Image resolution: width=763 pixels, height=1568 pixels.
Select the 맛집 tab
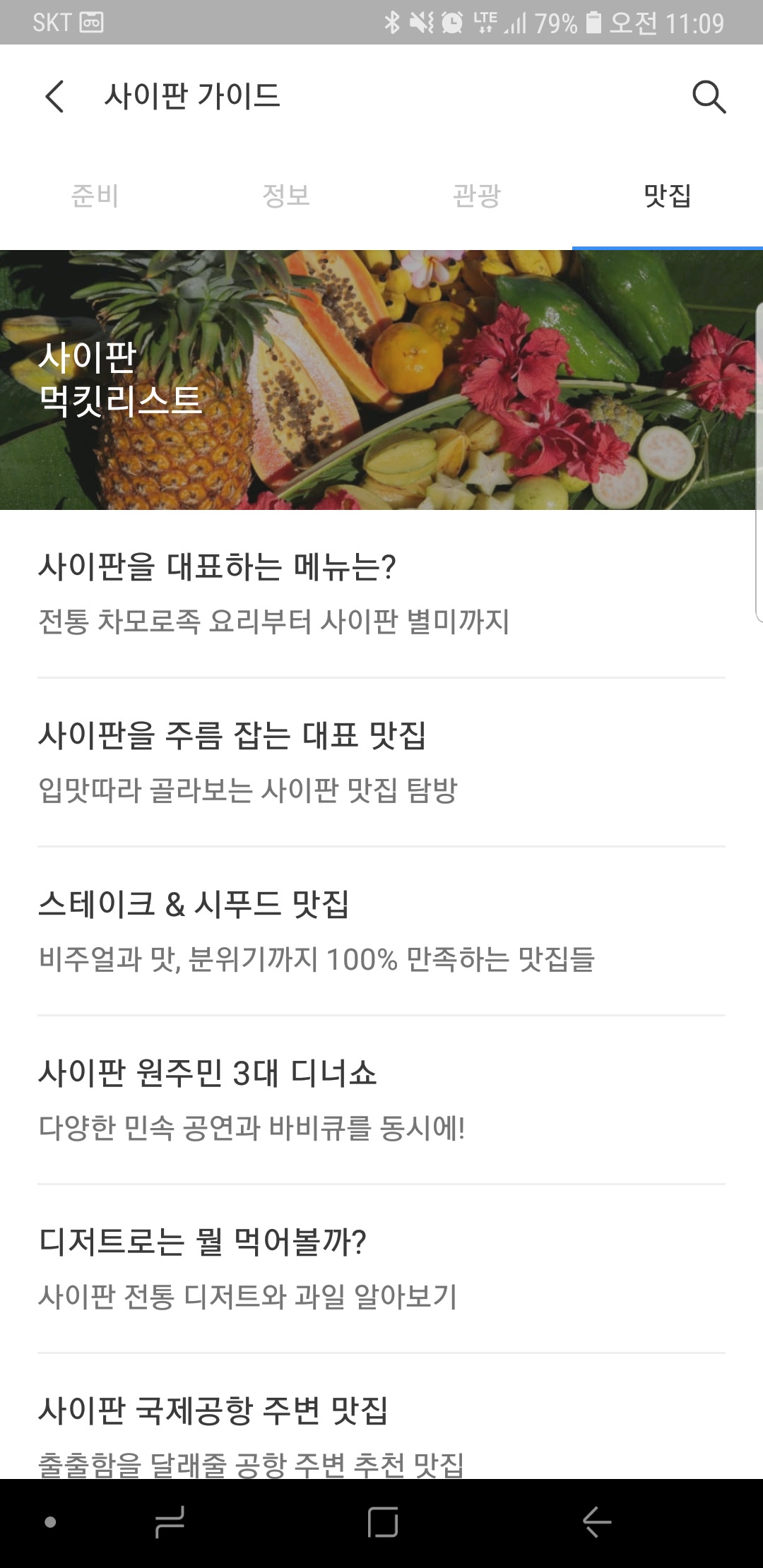(x=667, y=196)
